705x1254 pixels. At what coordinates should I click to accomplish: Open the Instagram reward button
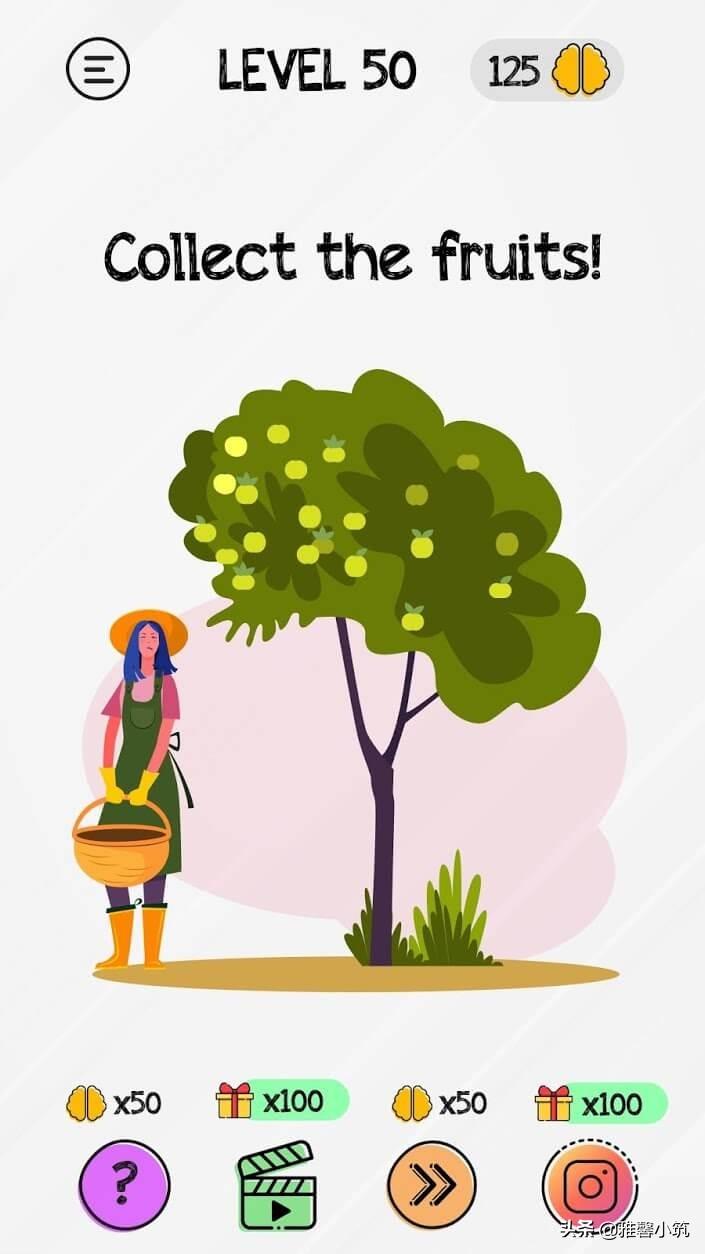[589, 1187]
